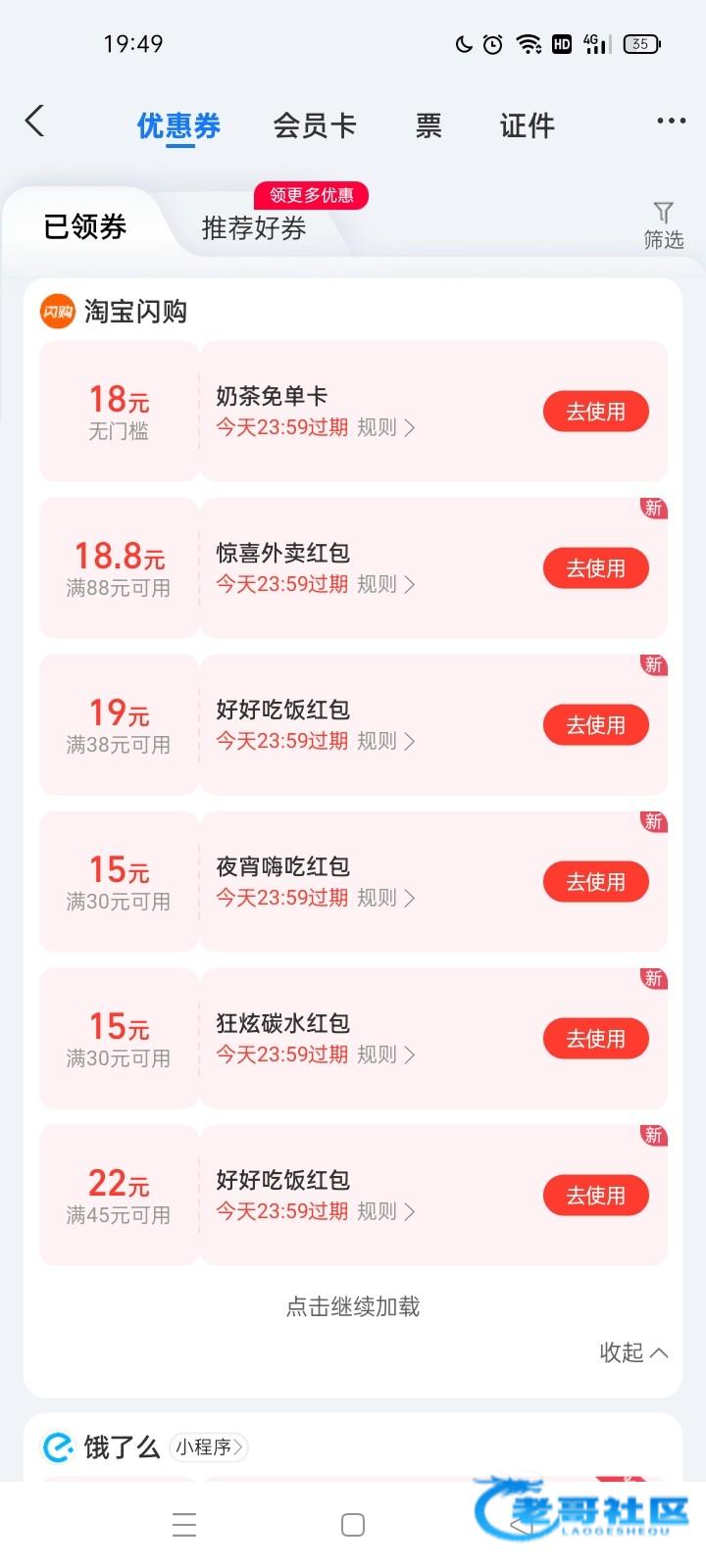Viewport: 706px width, 1568px height.
Task: Tap 去使用 on 惊喜外卖红包
Action: (596, 568)
